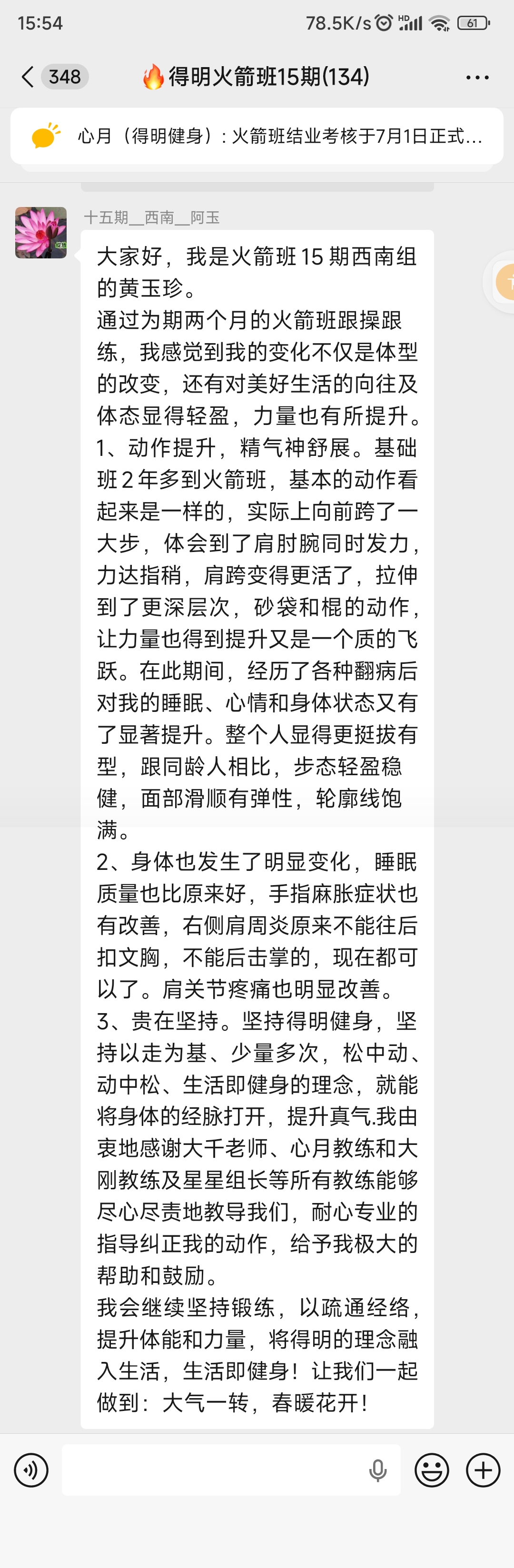Open the pinned announcement from 心月
Screen dimensions: 514x1568
[257, 136]
